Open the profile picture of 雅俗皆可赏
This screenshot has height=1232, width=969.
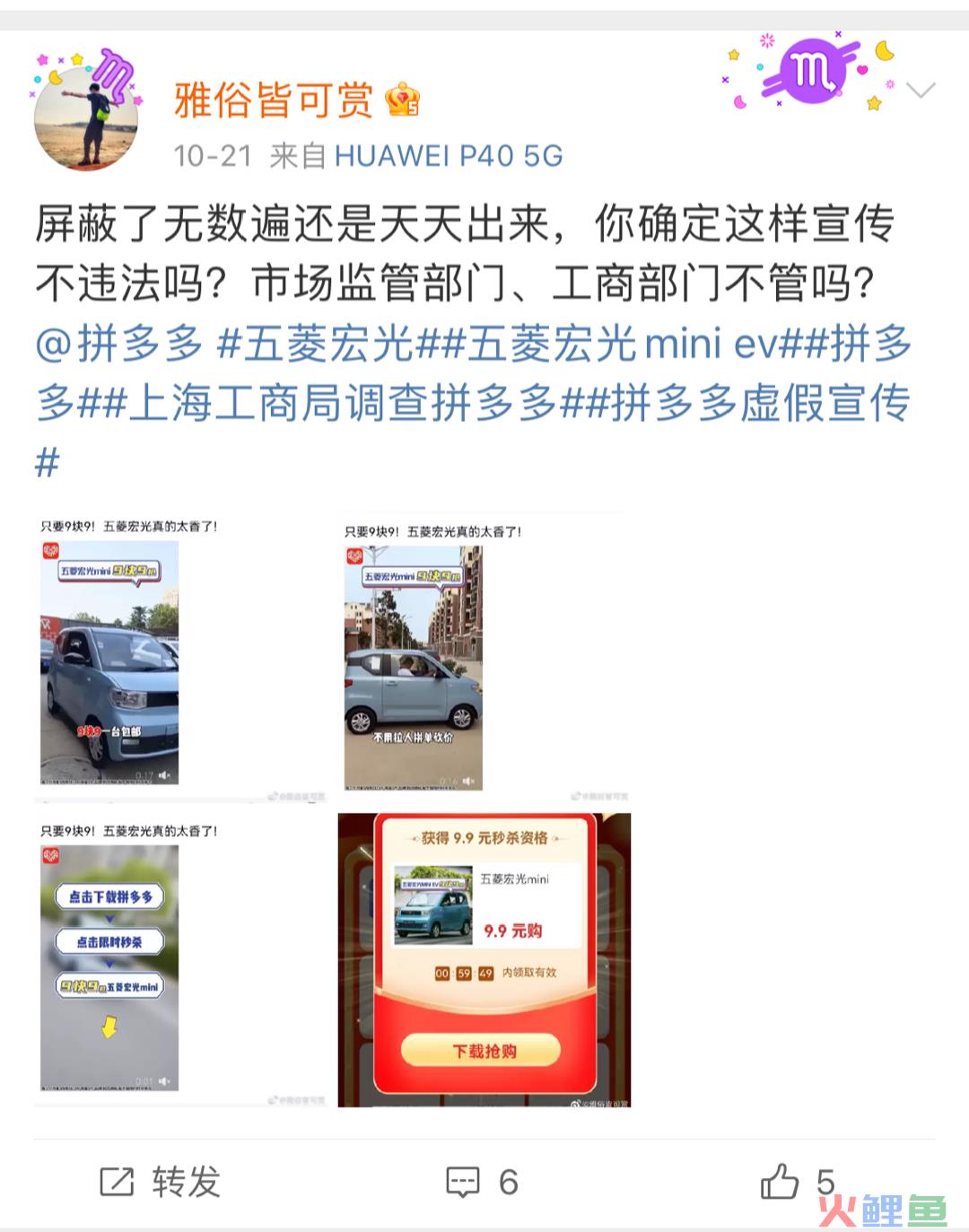click(87, 117)
